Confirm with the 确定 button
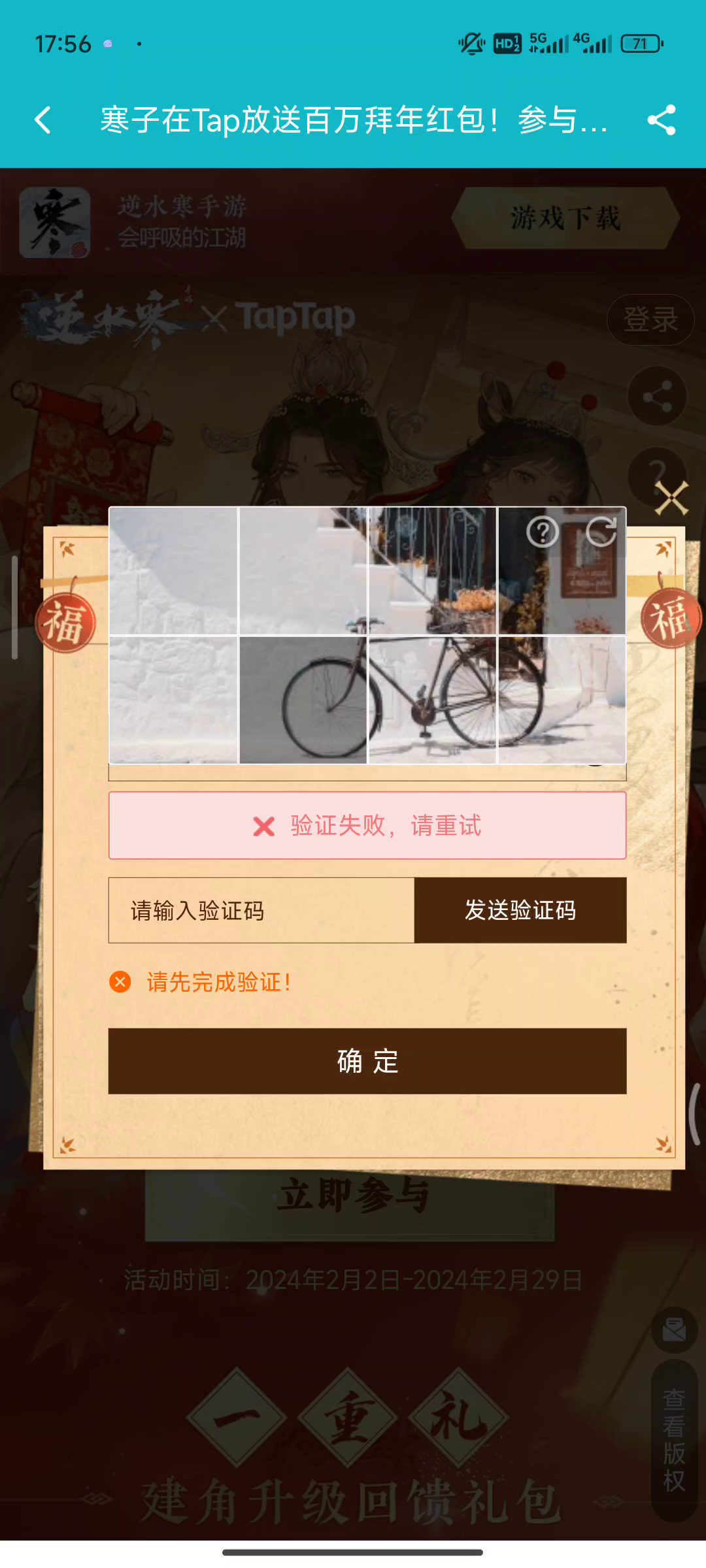Image resolution: width=706 pixels, height=1568 pixels. pos(367,1061)
